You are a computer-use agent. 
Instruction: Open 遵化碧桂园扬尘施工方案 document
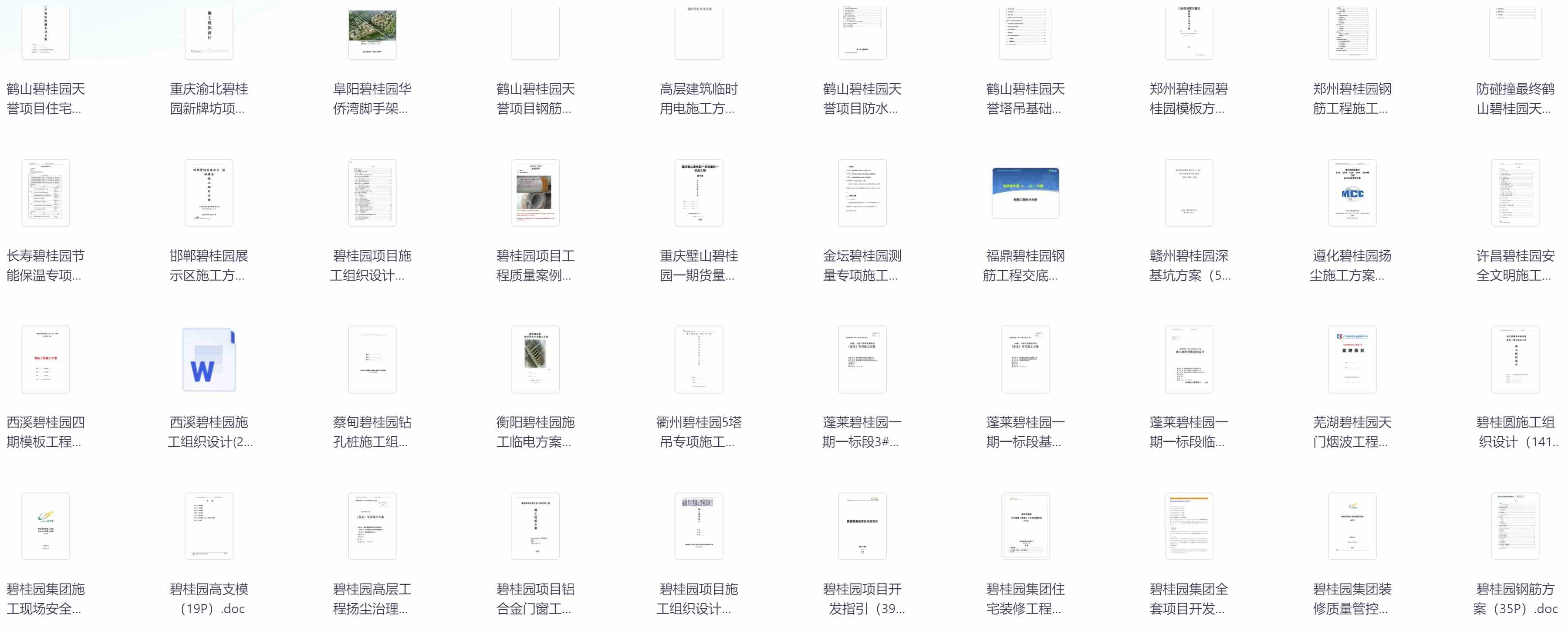(1352, 193)
